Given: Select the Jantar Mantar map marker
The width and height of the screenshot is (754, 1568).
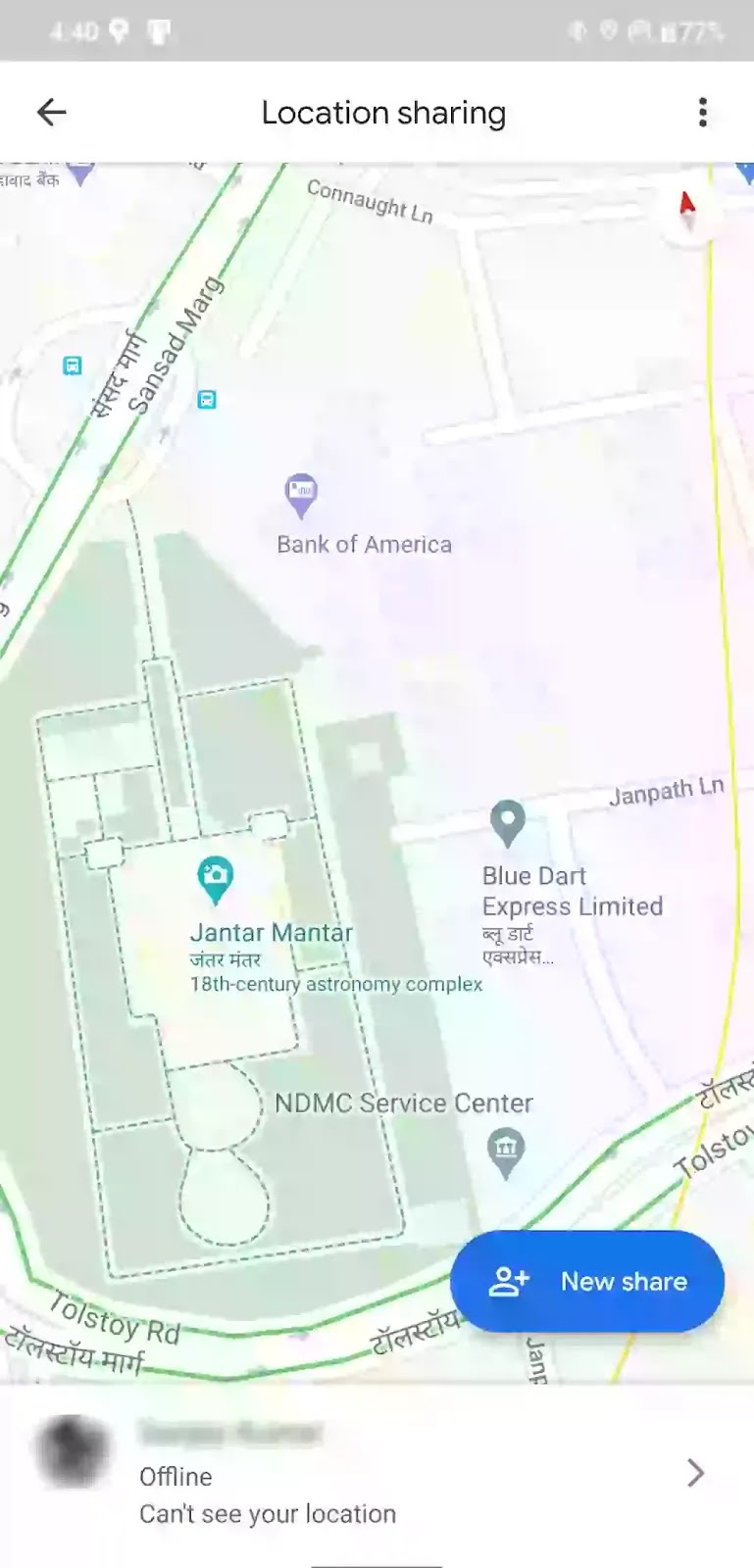Looking at the screenshot, I should [x=215, y=879].
